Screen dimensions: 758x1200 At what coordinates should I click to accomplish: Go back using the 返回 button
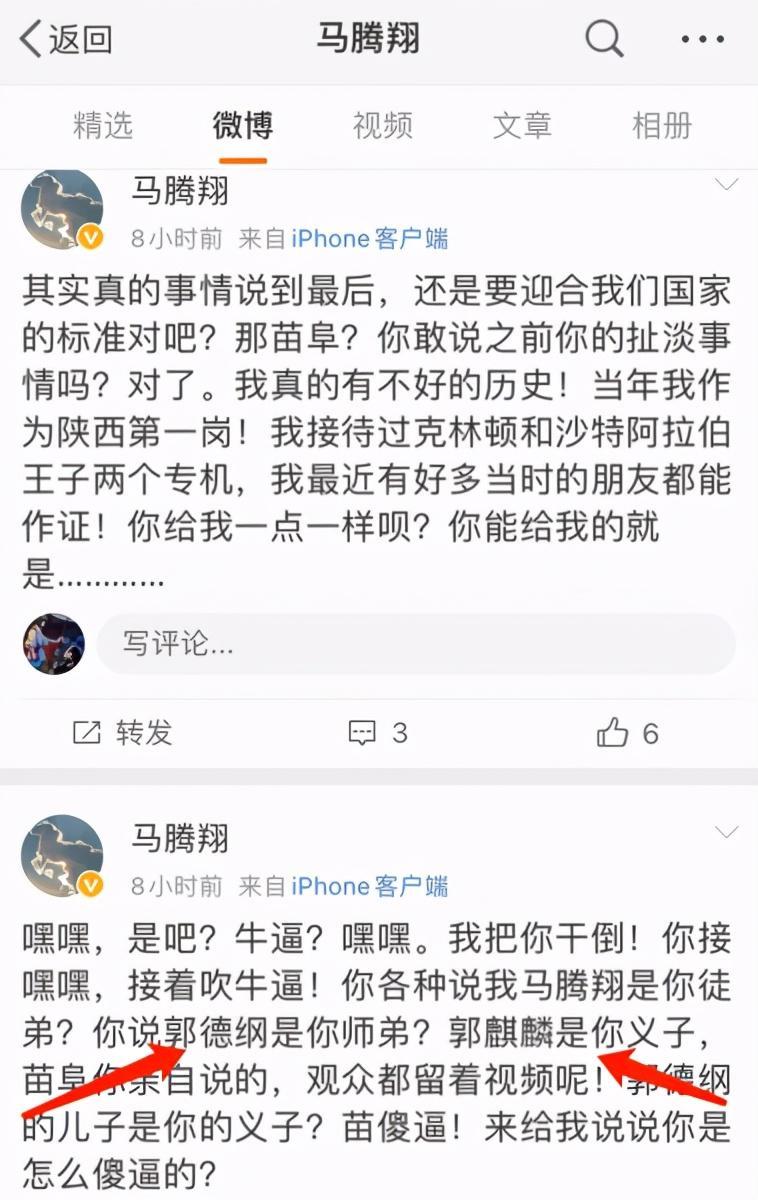point(66,40)
